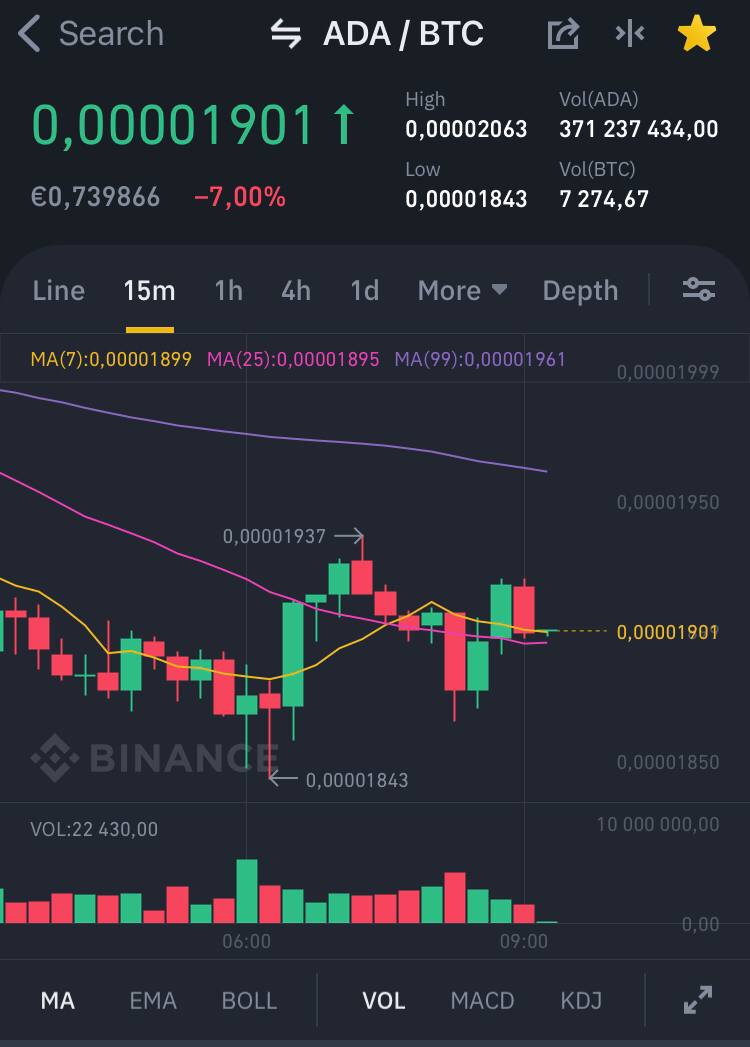This screenshot has height=1047, width=750.
Task: Toggle the favorite star for ADA / BTC
Action: pos(697,34)
